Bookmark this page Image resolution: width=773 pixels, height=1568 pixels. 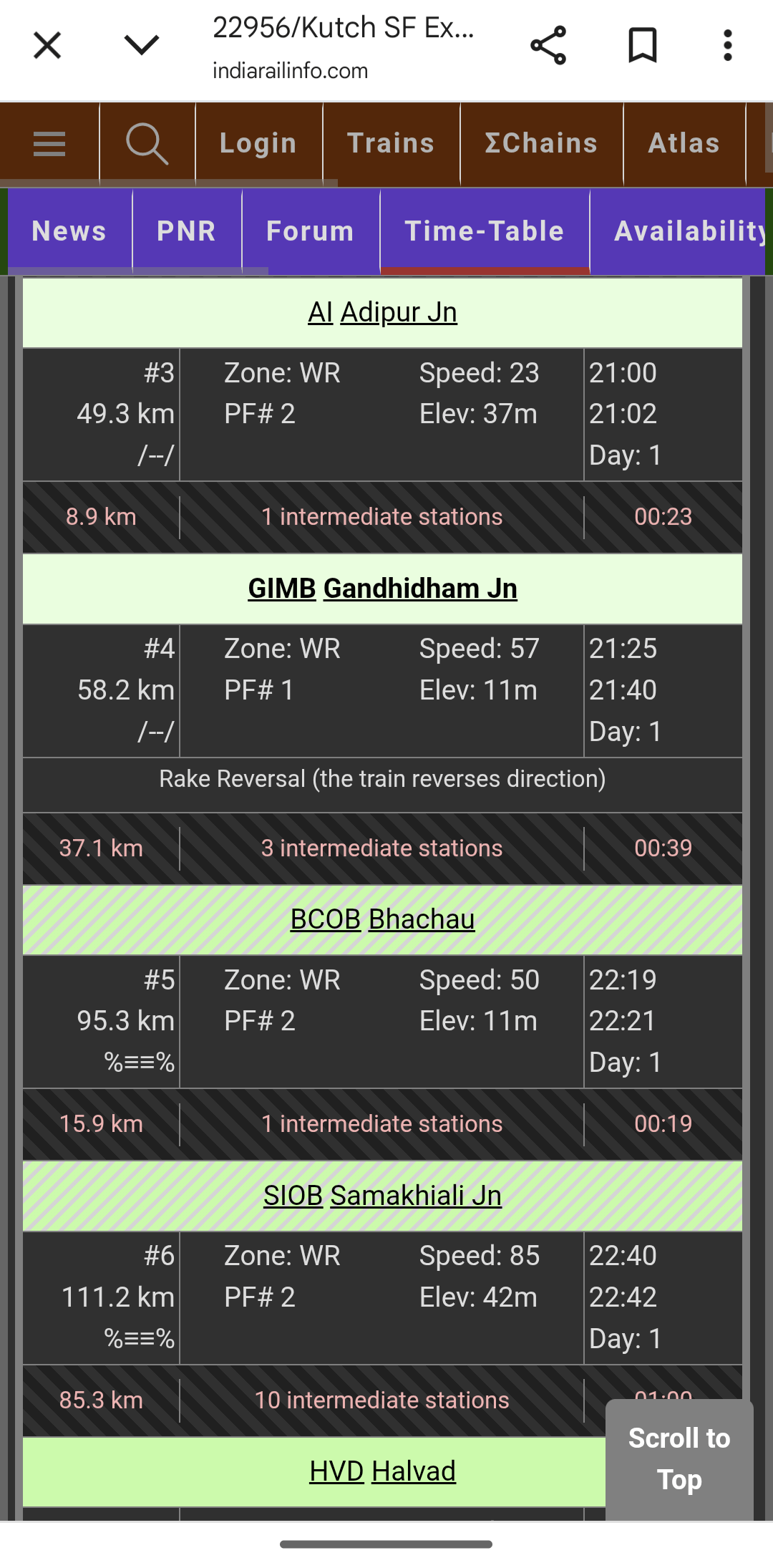coord(642,46)
